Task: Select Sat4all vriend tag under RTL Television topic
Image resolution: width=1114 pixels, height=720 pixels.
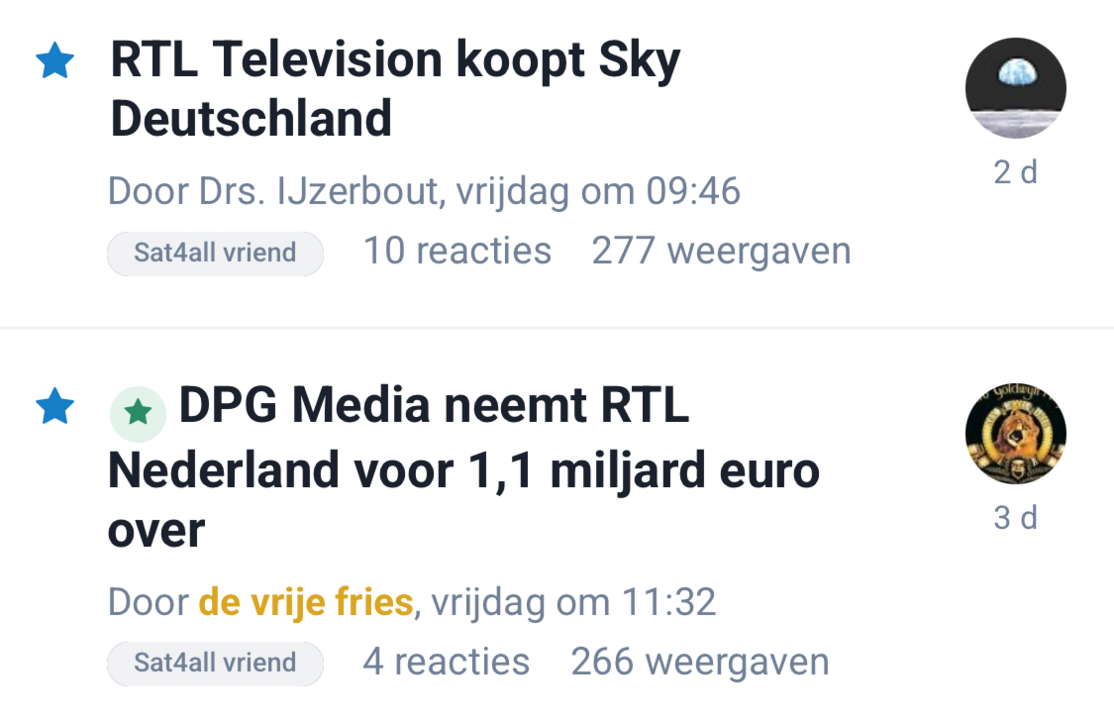Action: (215, 253)
